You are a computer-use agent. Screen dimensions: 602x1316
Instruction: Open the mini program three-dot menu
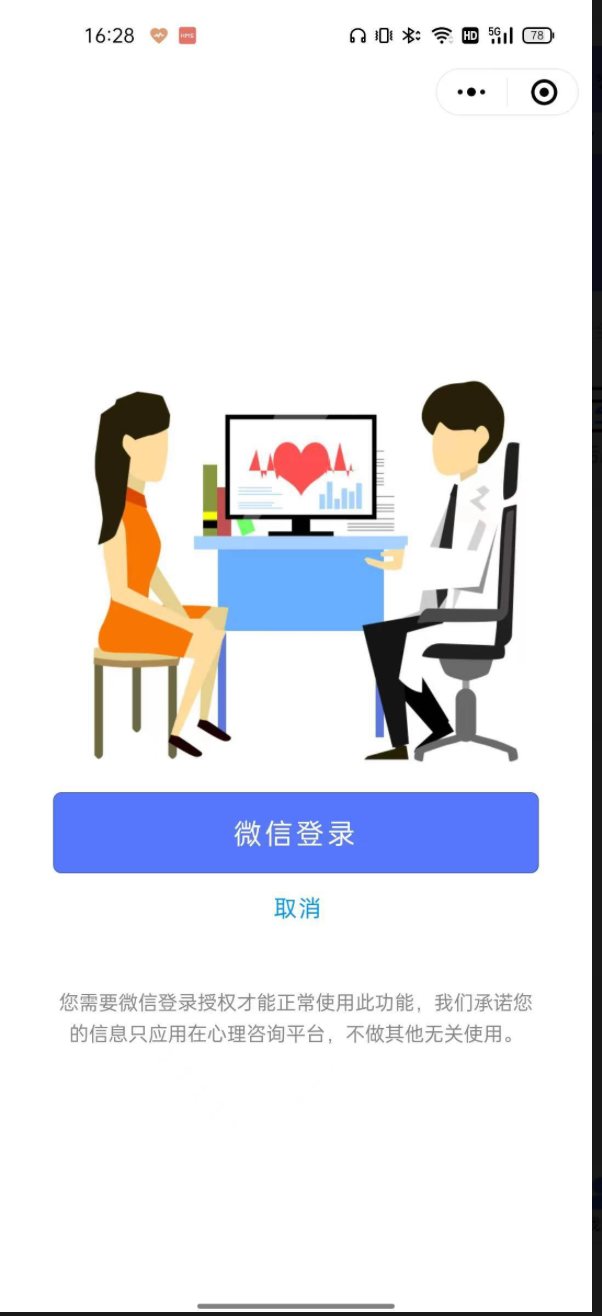[x=471, y=92]
